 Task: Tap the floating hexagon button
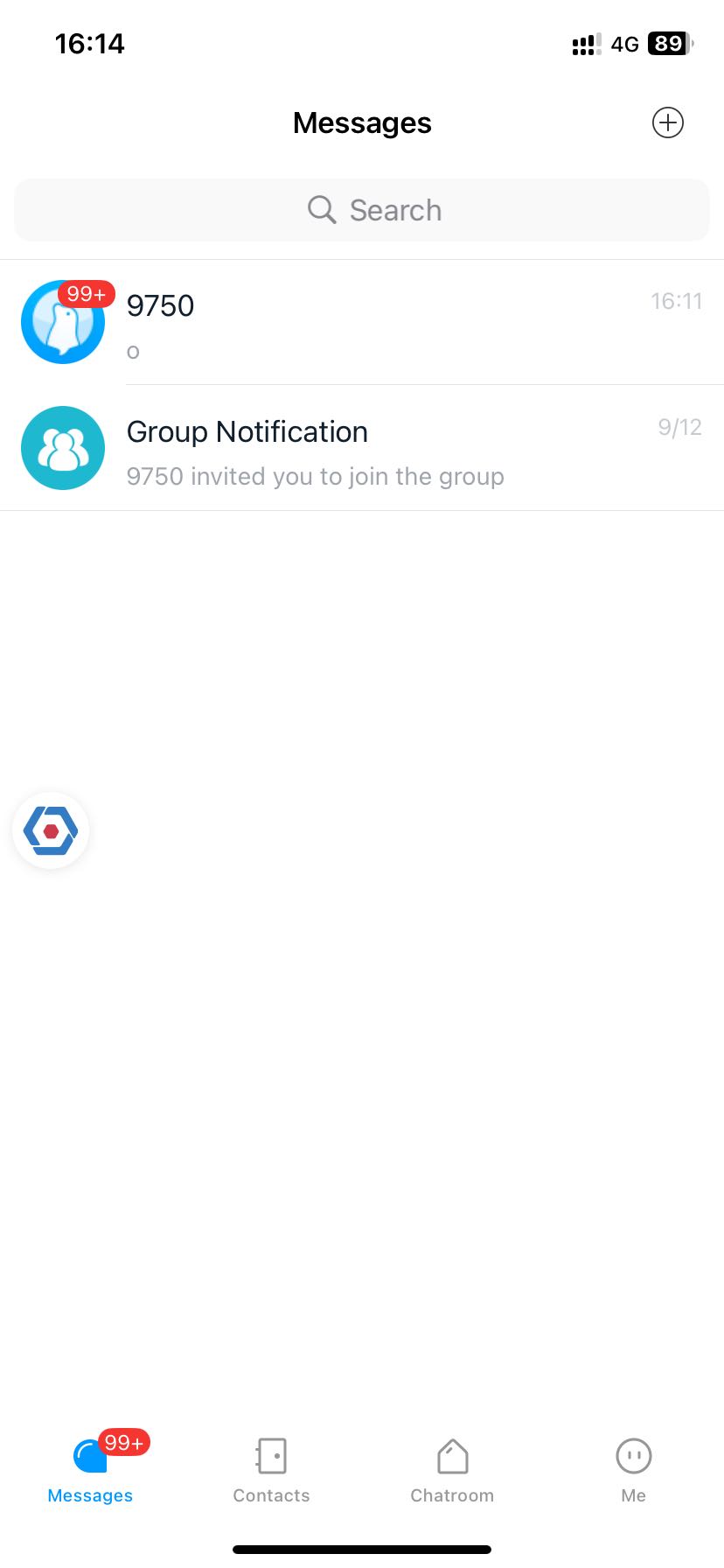click(x=51, y=830)
